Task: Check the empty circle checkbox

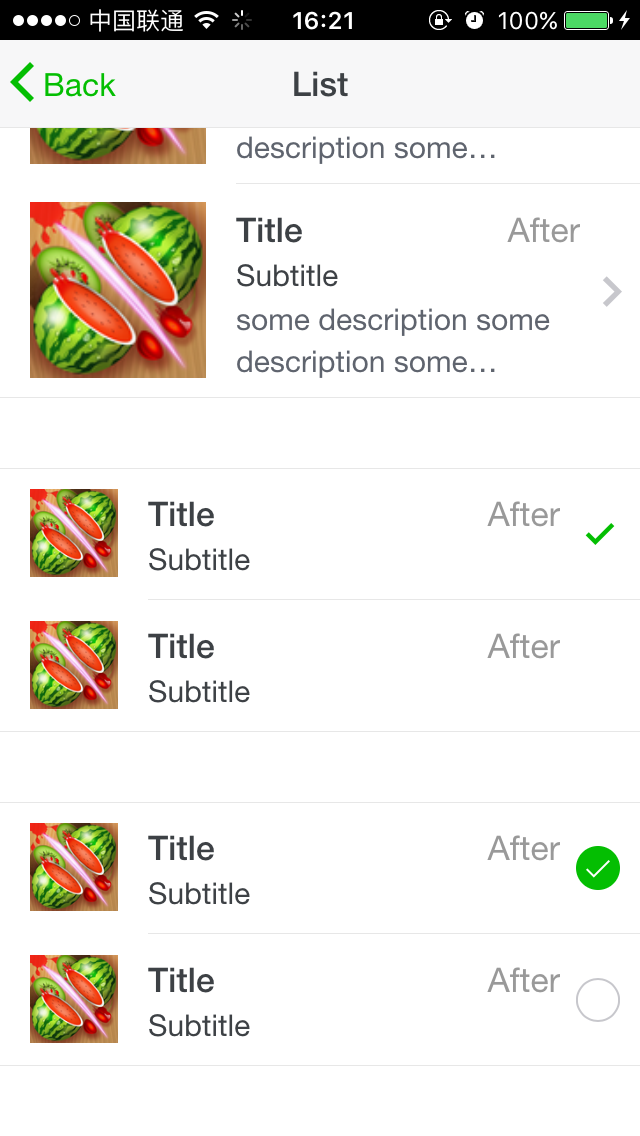Action: point(598,1000)
